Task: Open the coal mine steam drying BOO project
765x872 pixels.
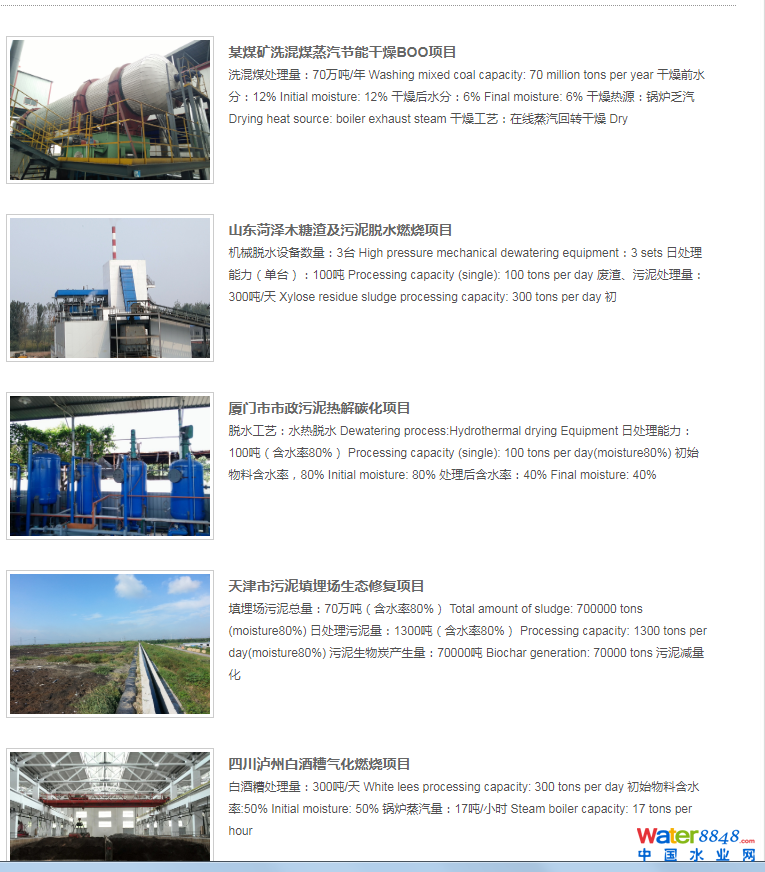Action: (x=342, y=52)
